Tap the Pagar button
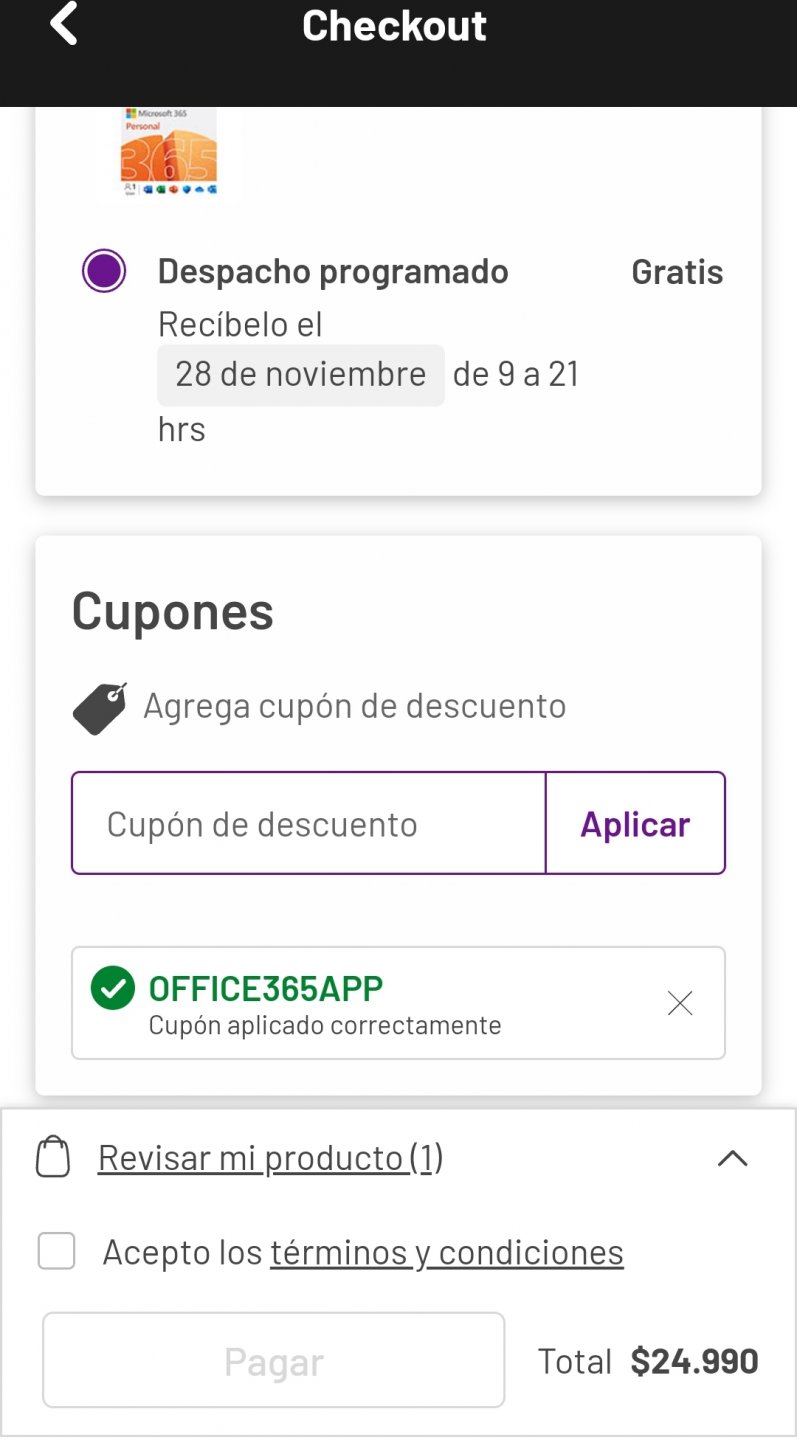Image resolution: width=797 pixels, height=1440 pixels. tap(274, 1360)
